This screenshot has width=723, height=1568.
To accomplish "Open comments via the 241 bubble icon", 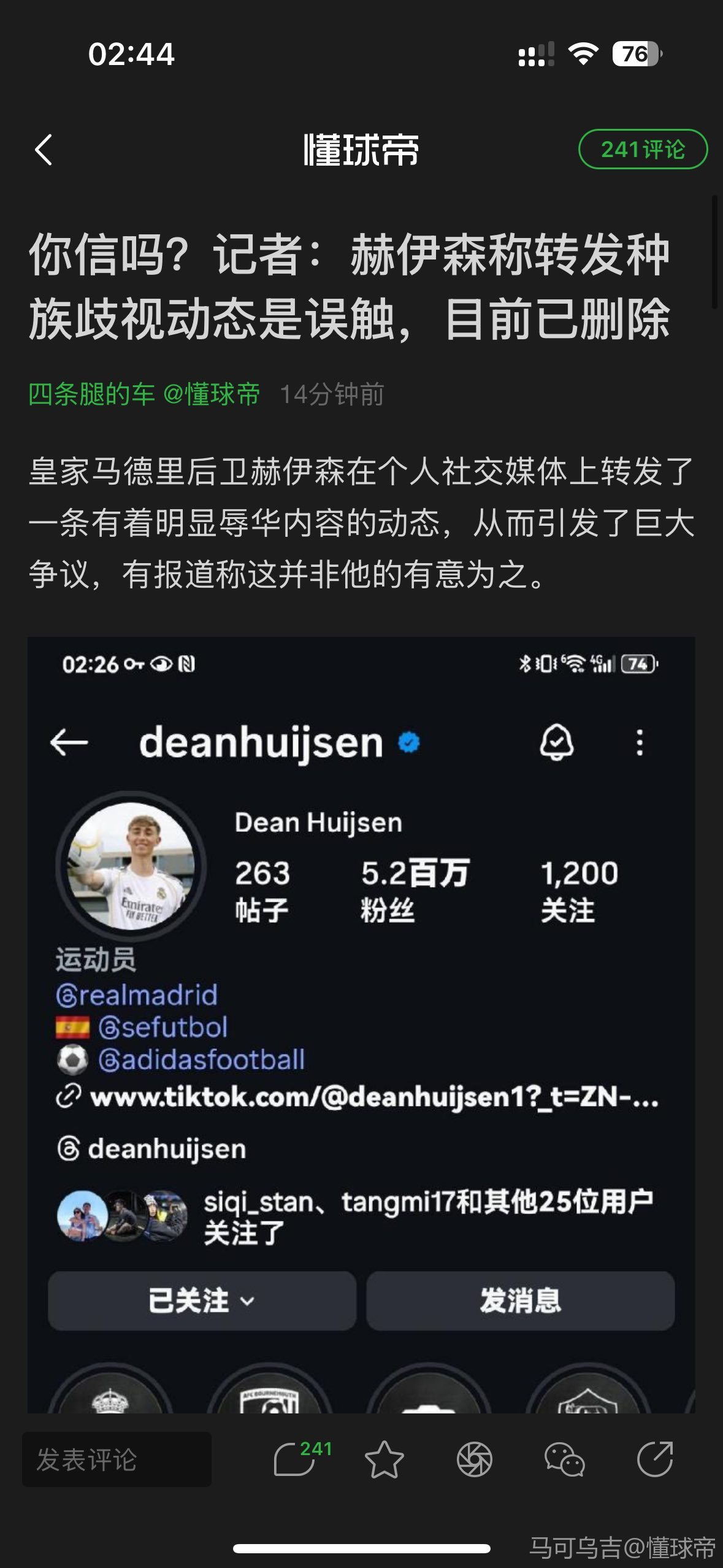I will tap(296, 1458).
